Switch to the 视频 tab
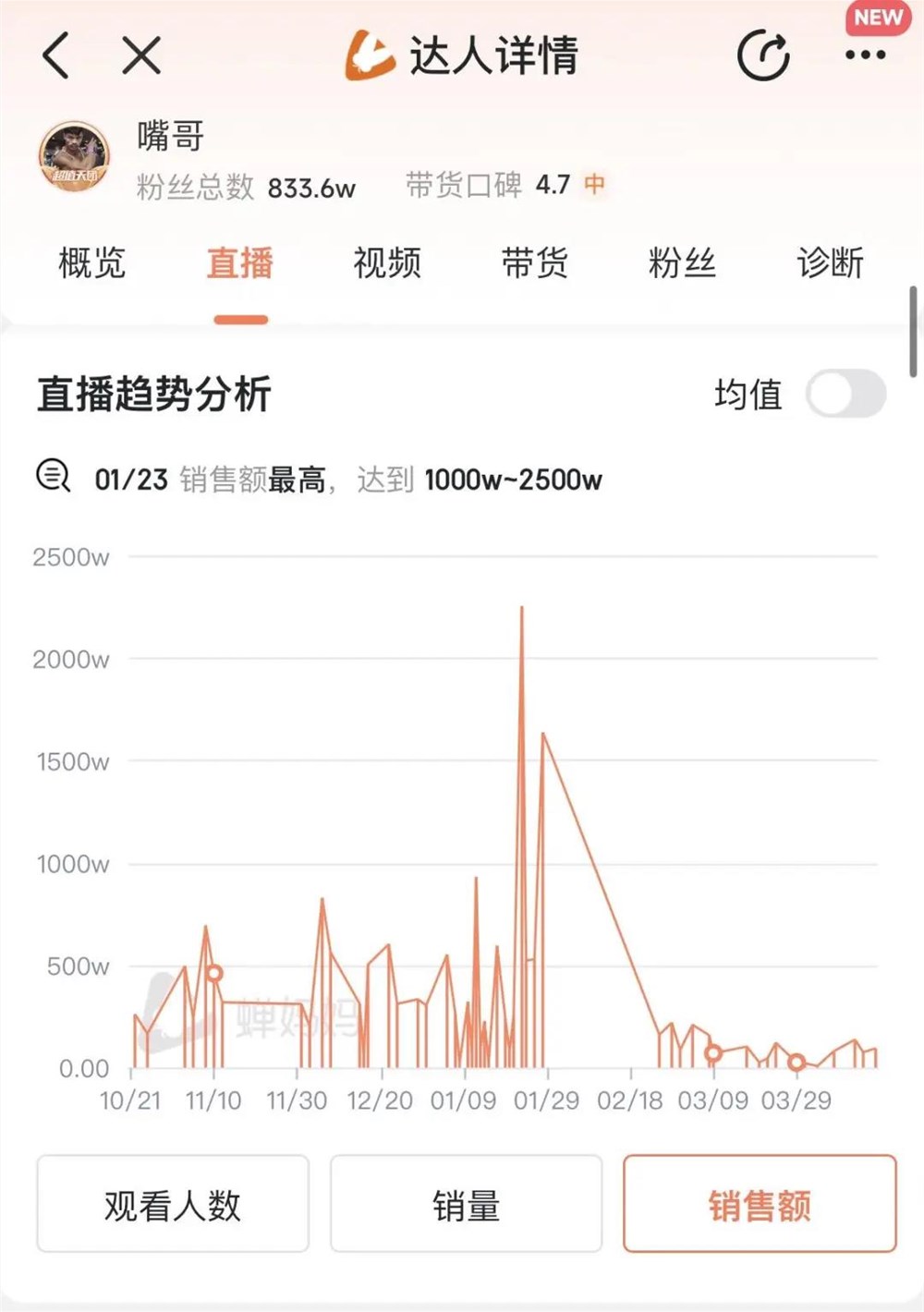 coord(387,263)
